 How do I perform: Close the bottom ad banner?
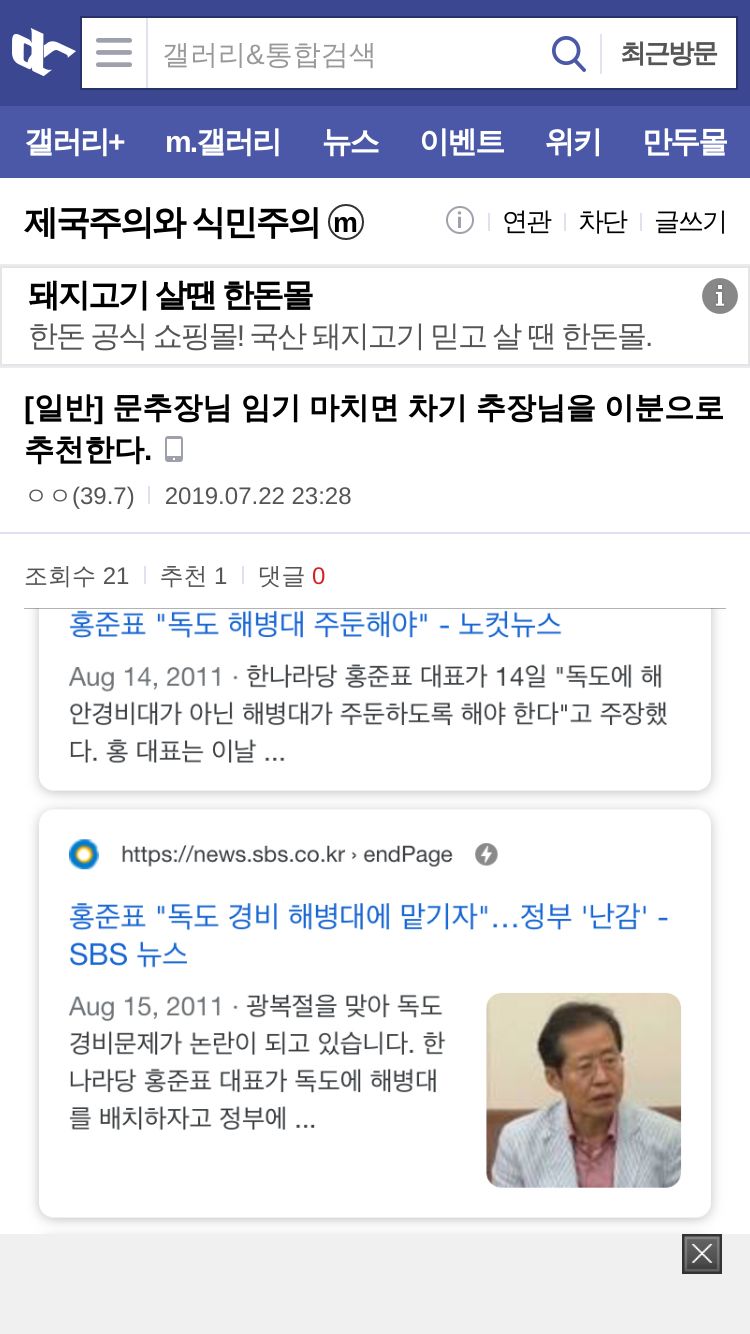702,1254
